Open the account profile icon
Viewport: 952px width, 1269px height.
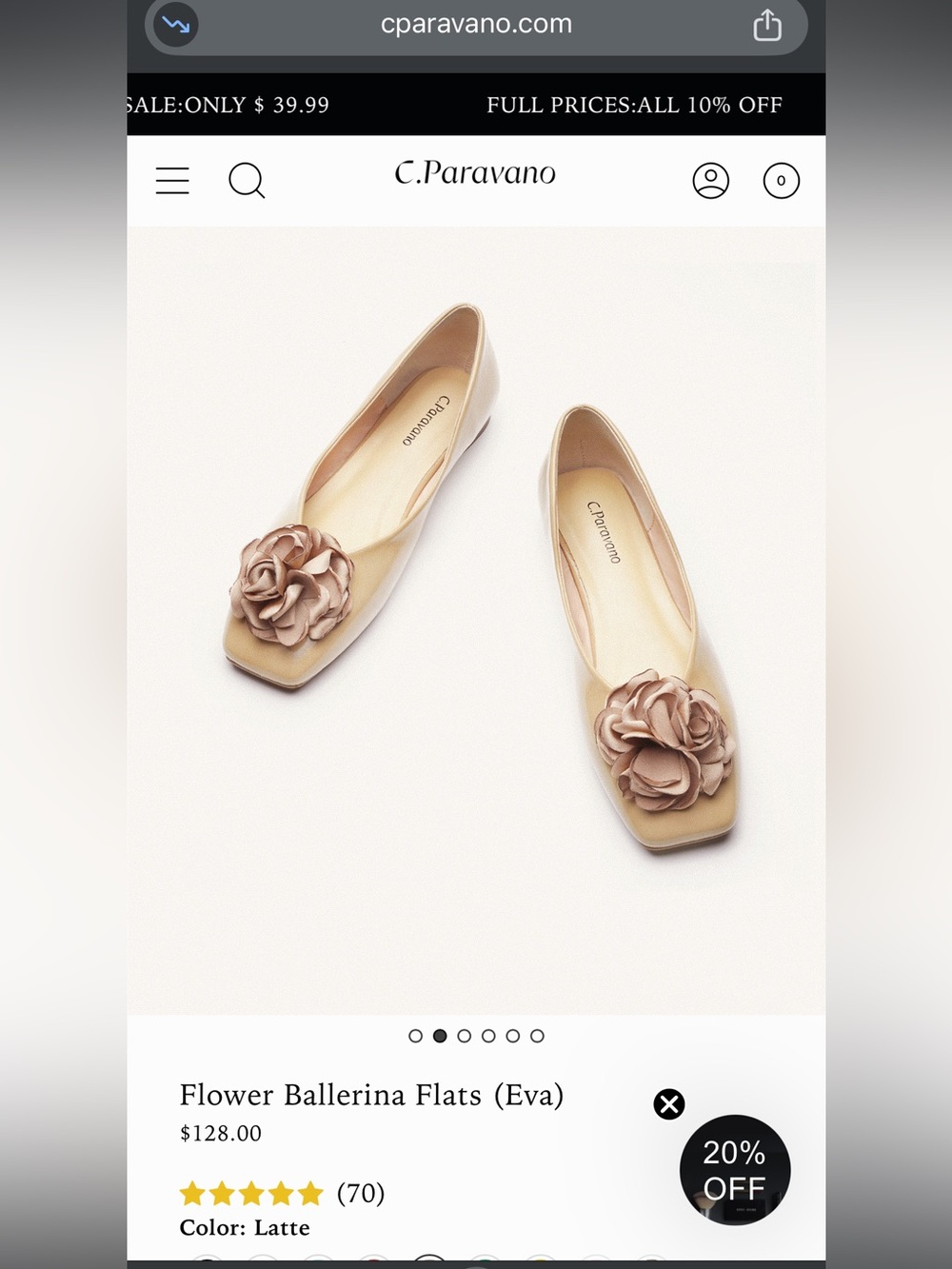pos(710,180)
